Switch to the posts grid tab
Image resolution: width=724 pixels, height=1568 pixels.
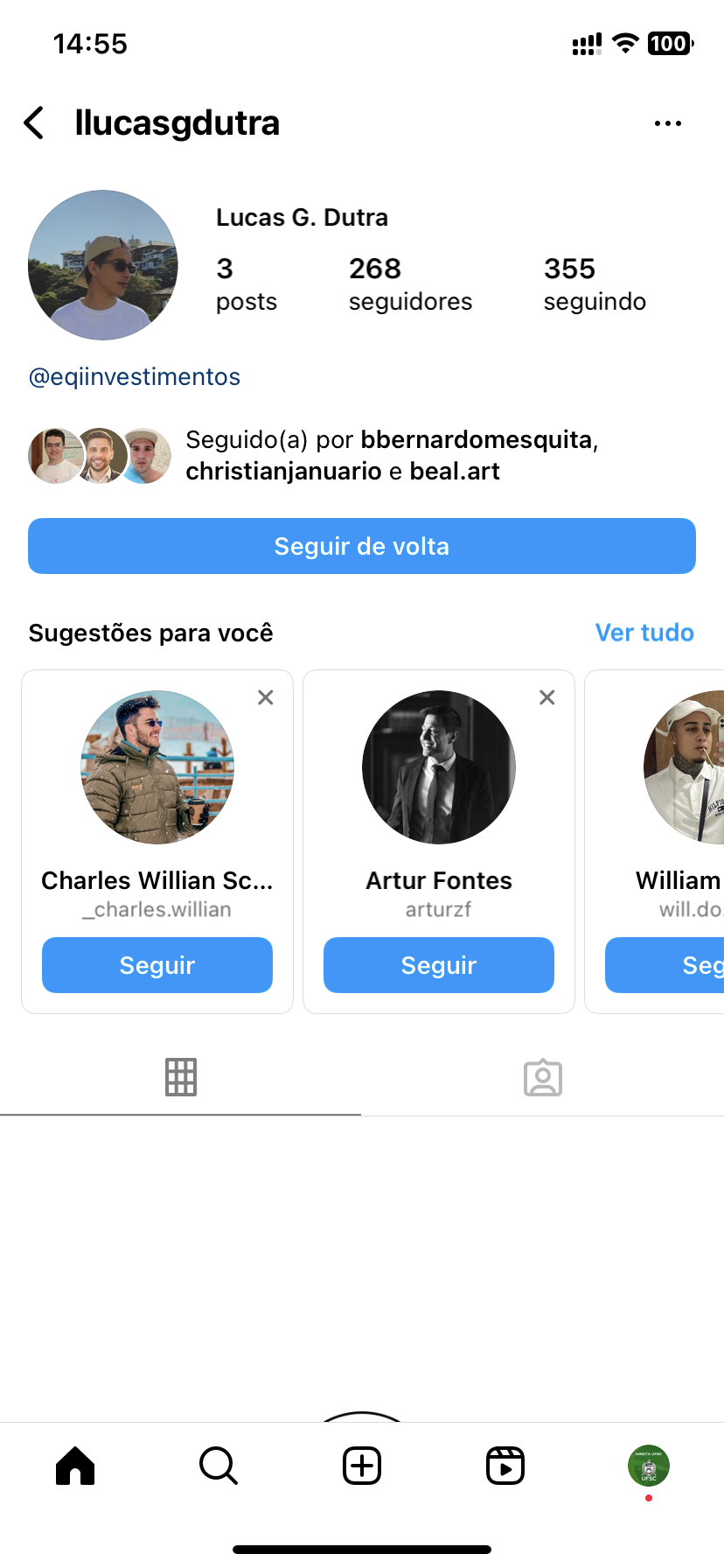(x=181, y=1077)
